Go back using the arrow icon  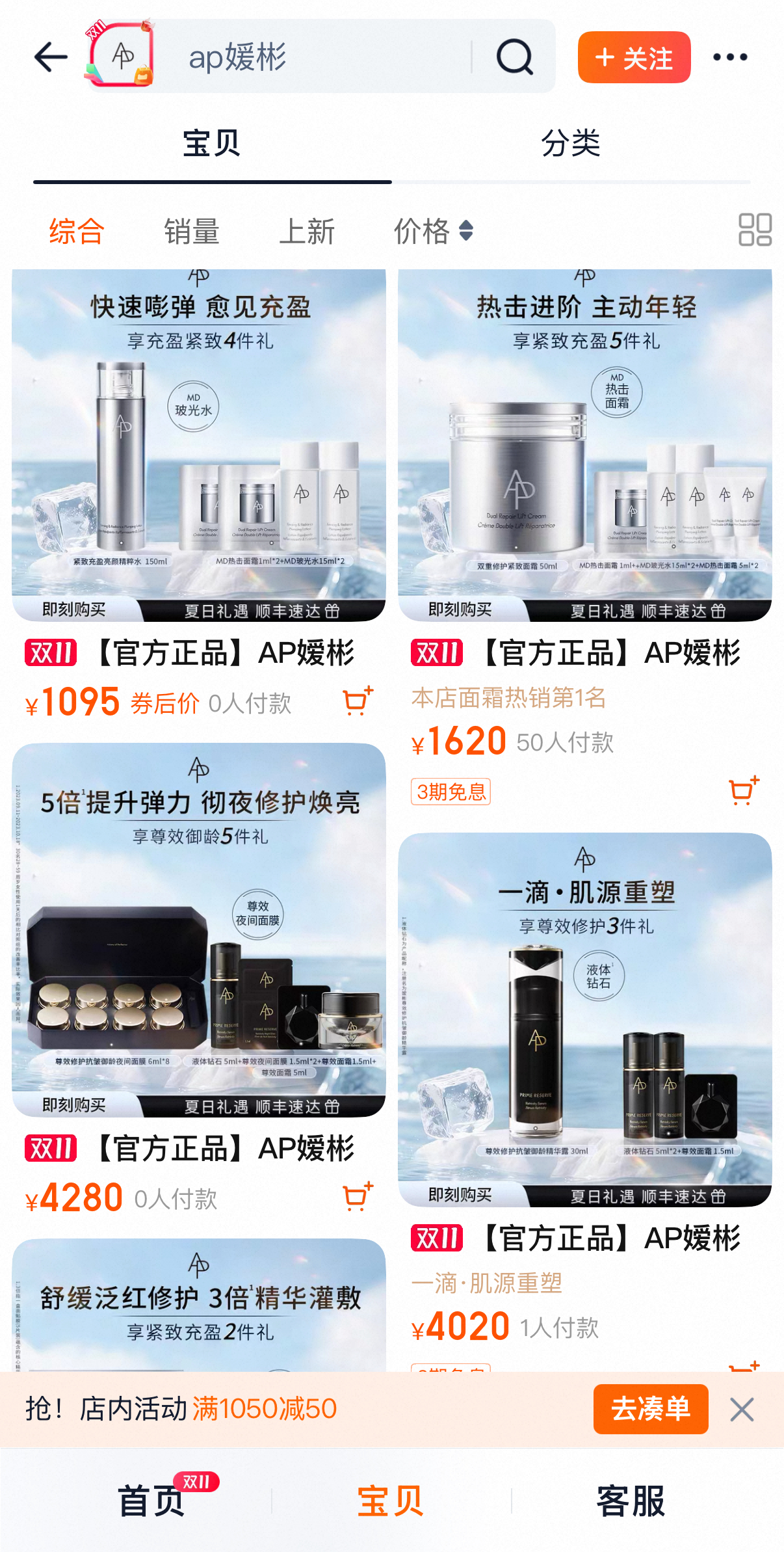50,57
